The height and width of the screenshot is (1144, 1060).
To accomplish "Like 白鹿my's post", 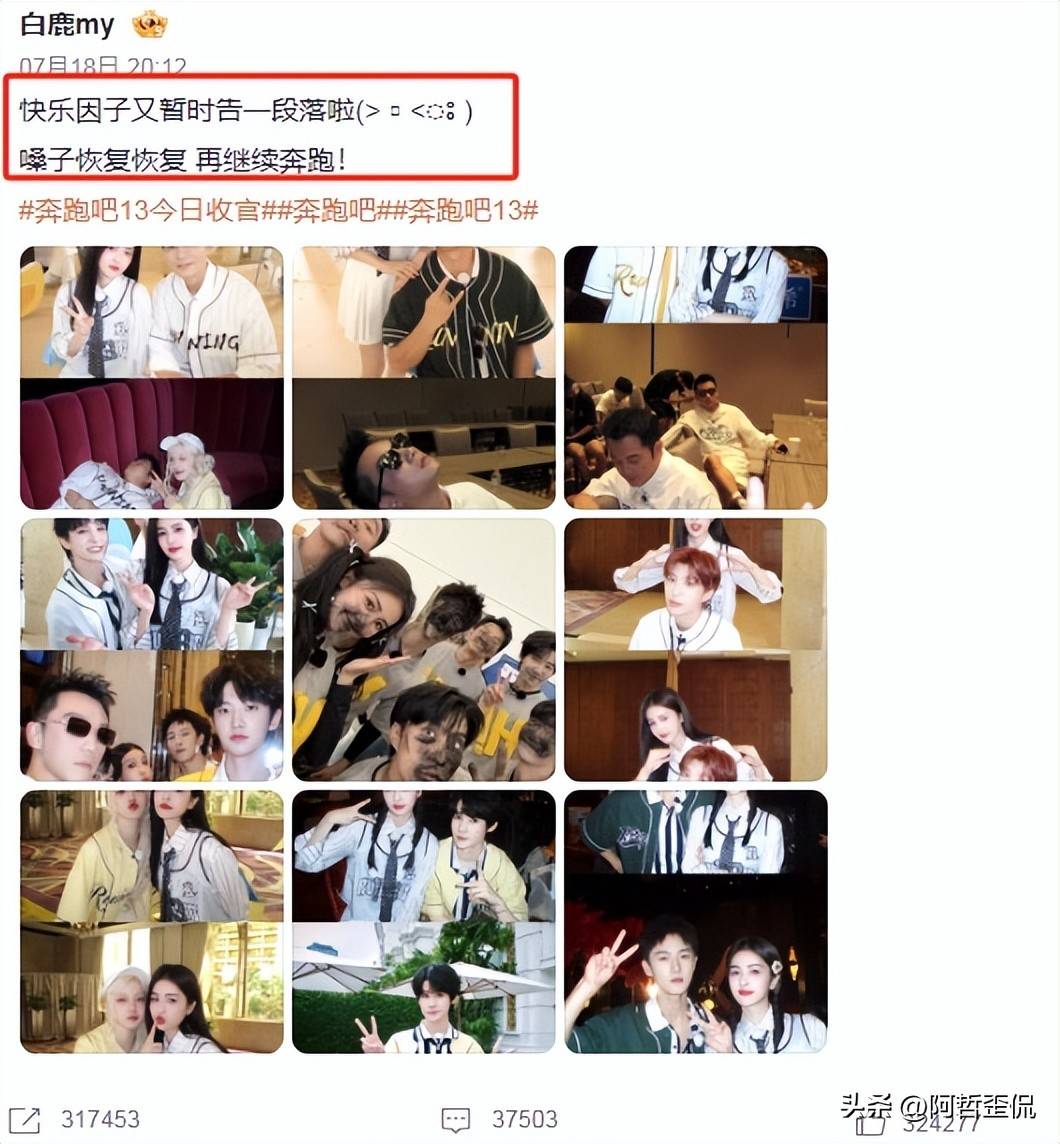I will 872,1123.
